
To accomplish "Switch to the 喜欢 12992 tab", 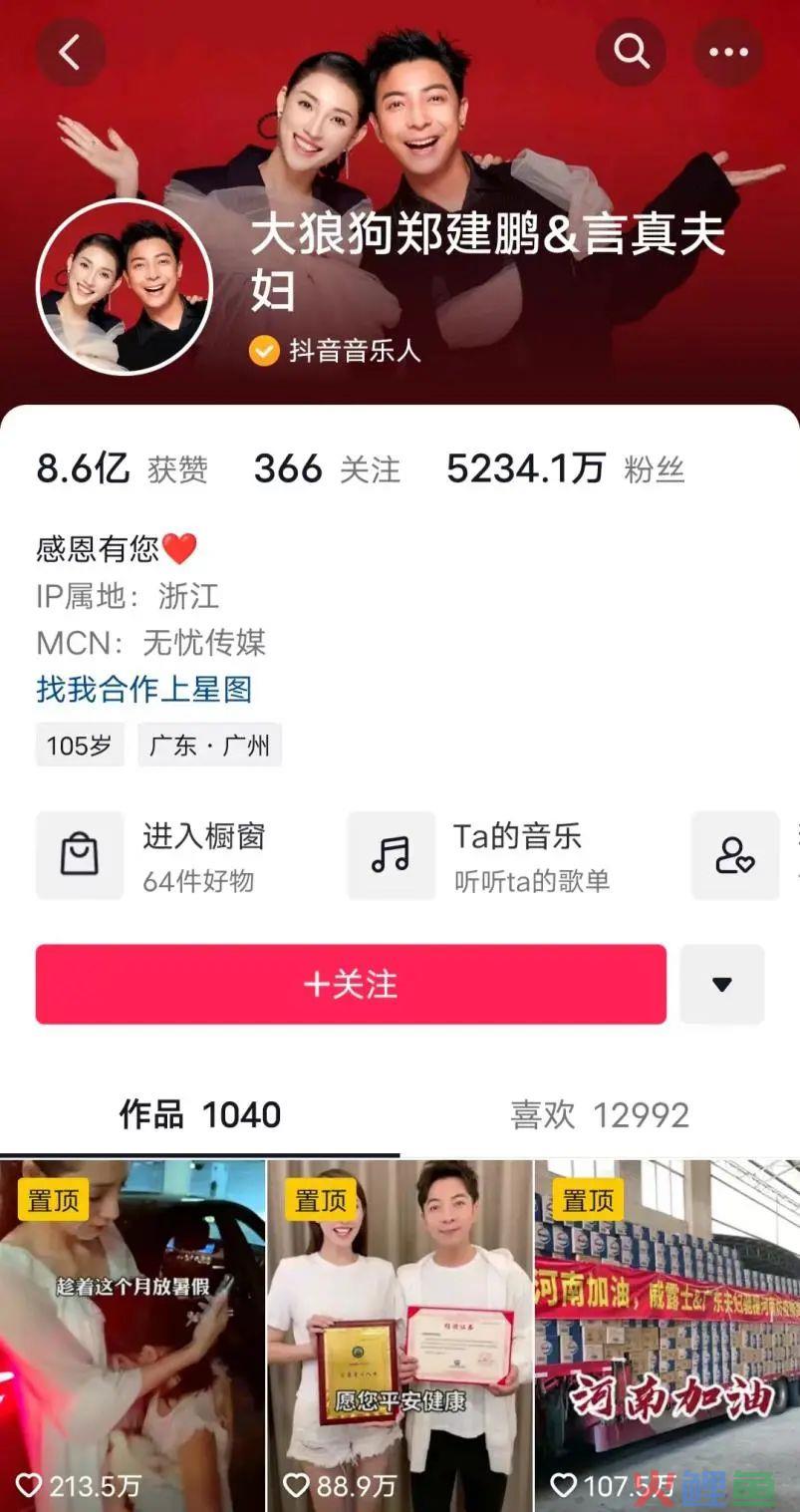I will point(600,1114).
